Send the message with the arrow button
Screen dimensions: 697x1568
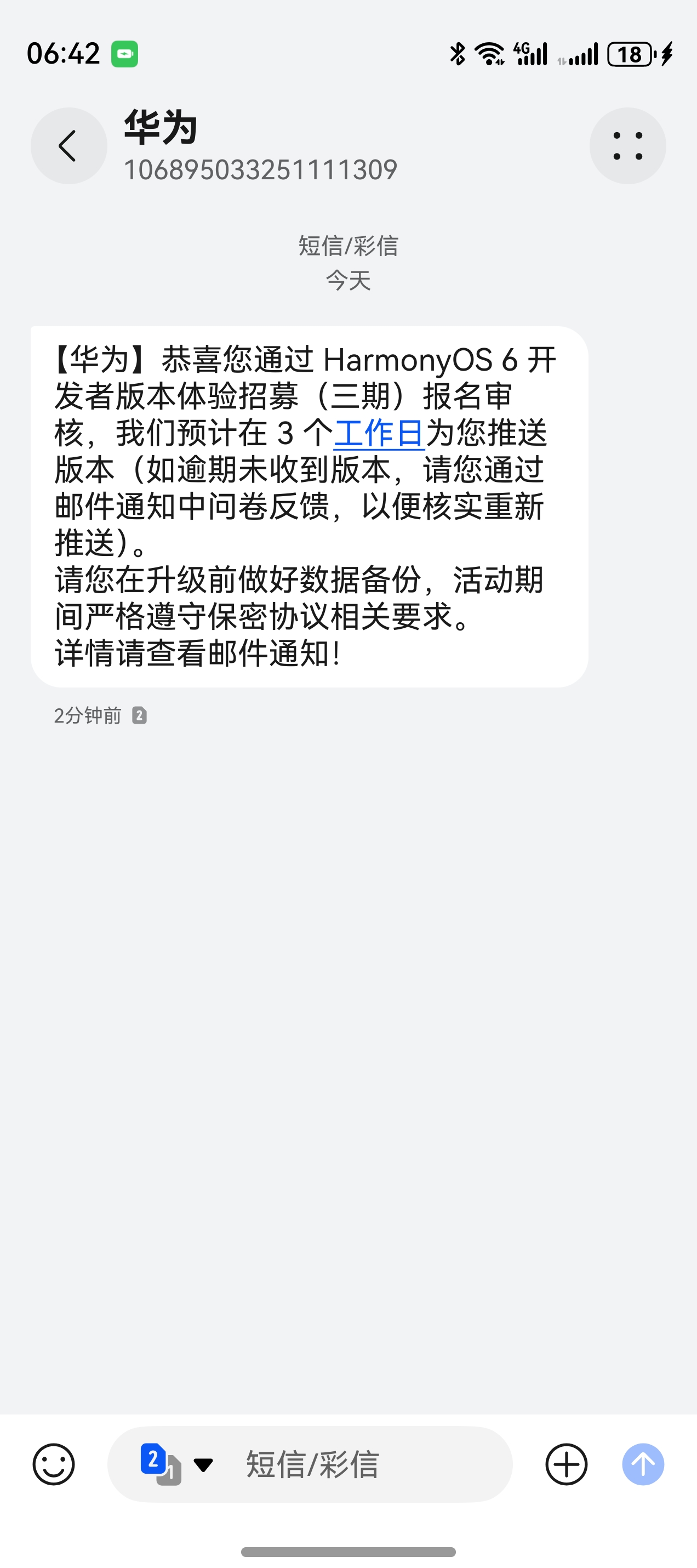(x=643, y=1464)
